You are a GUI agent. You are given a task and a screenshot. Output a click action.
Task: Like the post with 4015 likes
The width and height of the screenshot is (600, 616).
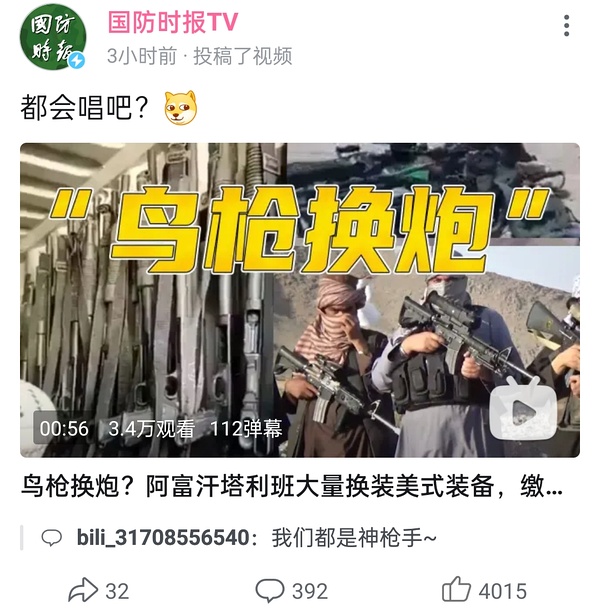tap(485, 590)
